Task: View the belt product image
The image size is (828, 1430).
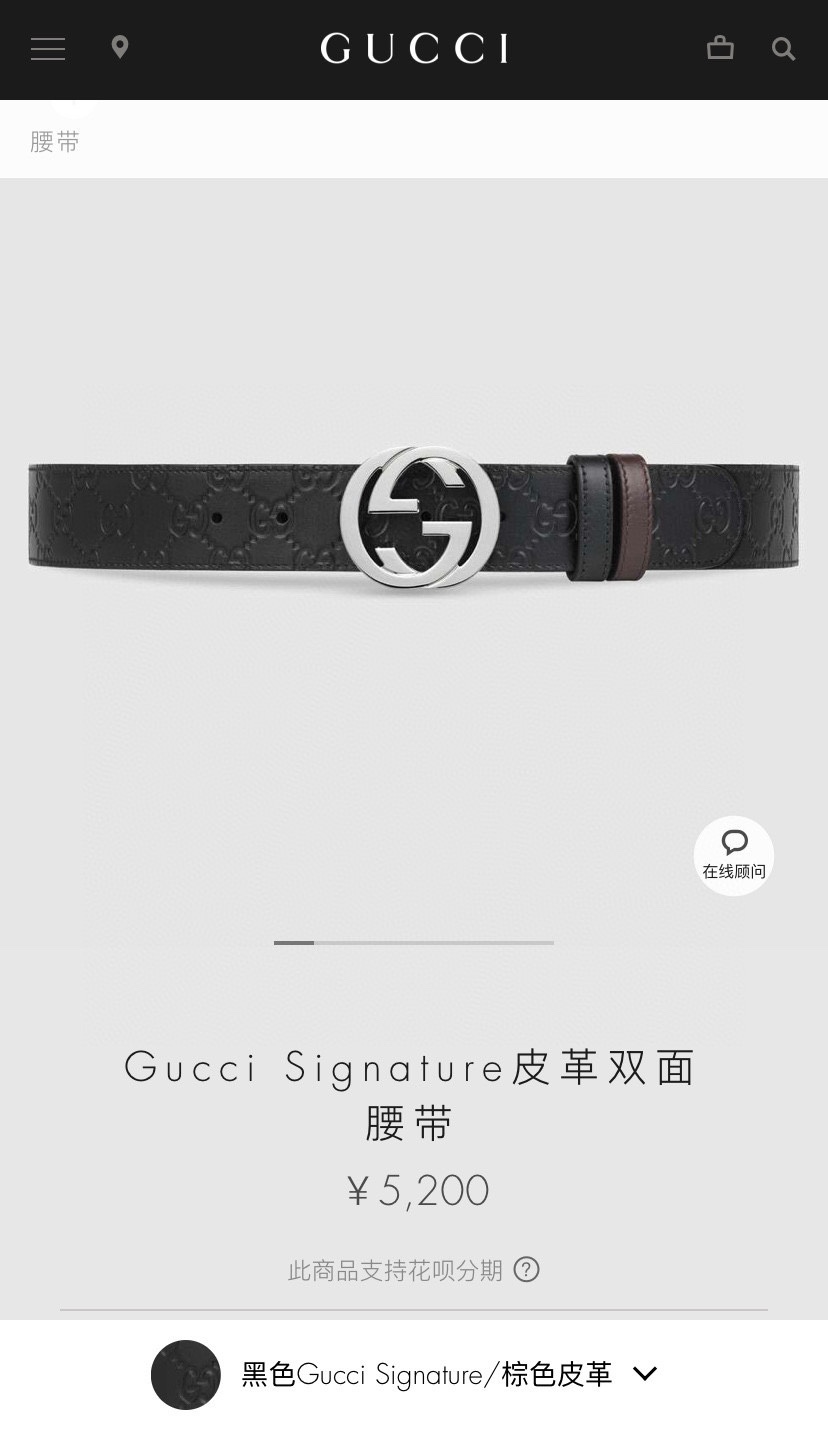Action: (414, 520)
